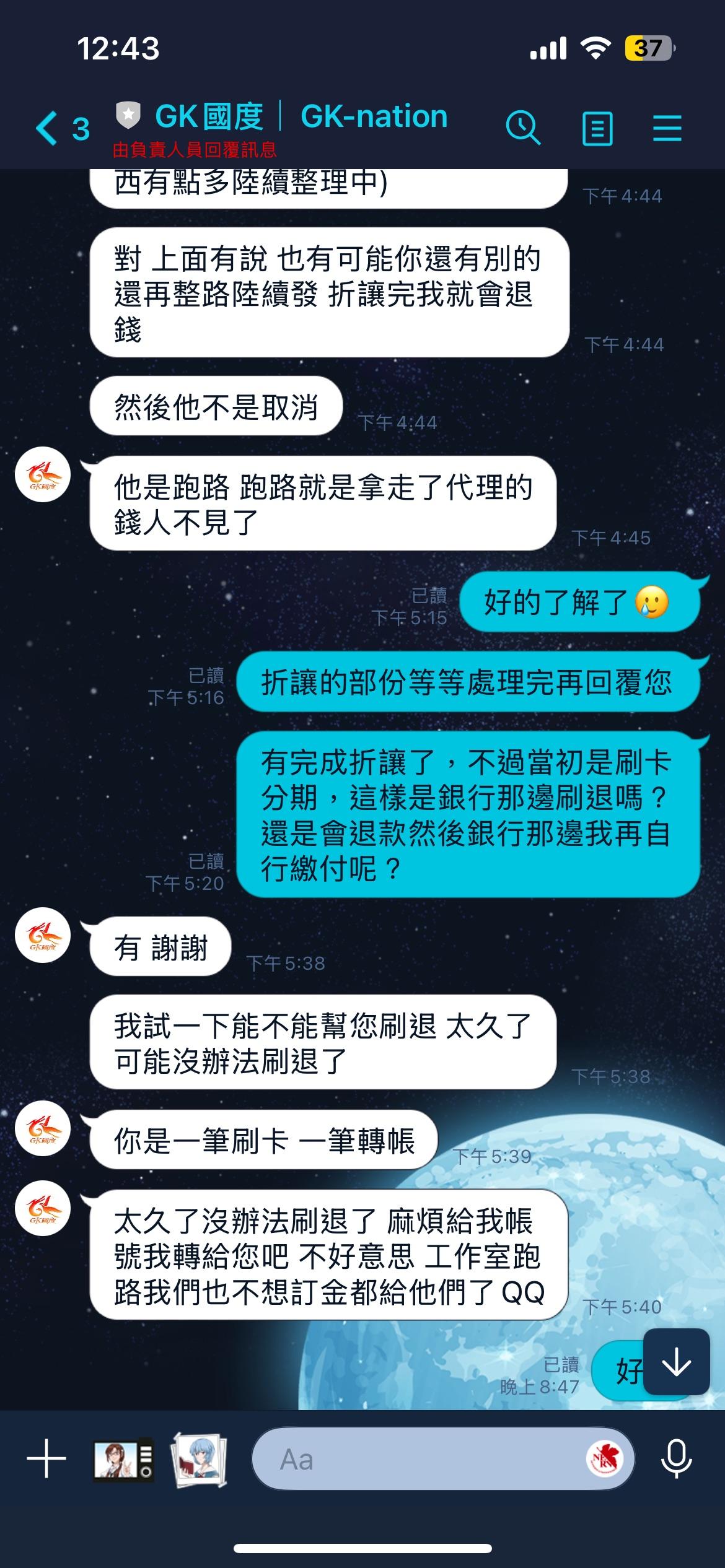The height and width of the screenshot is (1568, 725).
Task: Search messages in this chat
Action: click(x=523, y=129)
